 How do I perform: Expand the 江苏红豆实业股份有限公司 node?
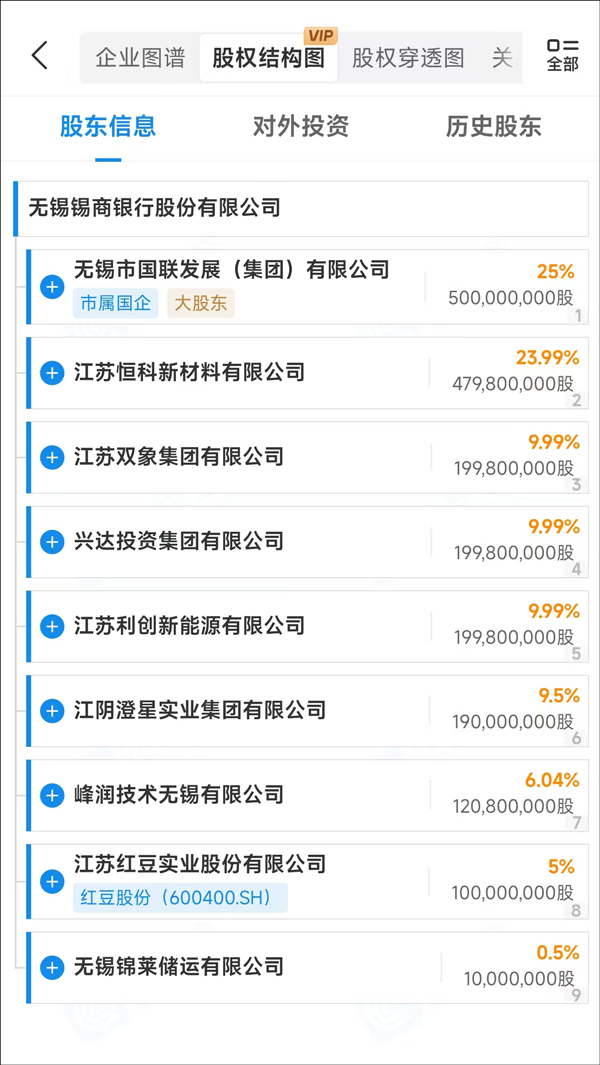tap(52, 881)
